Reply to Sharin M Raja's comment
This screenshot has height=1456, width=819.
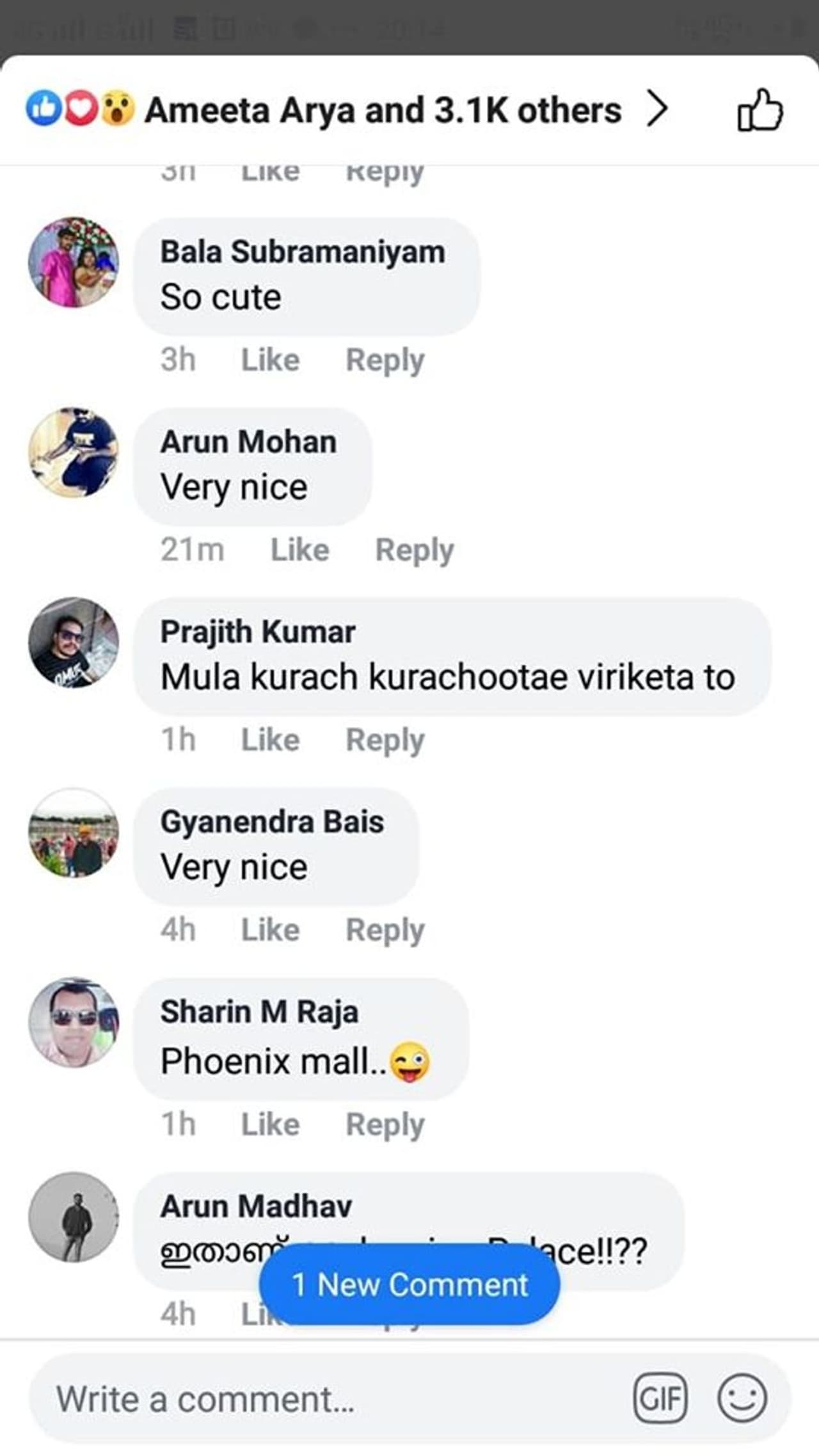(385, 1124)
